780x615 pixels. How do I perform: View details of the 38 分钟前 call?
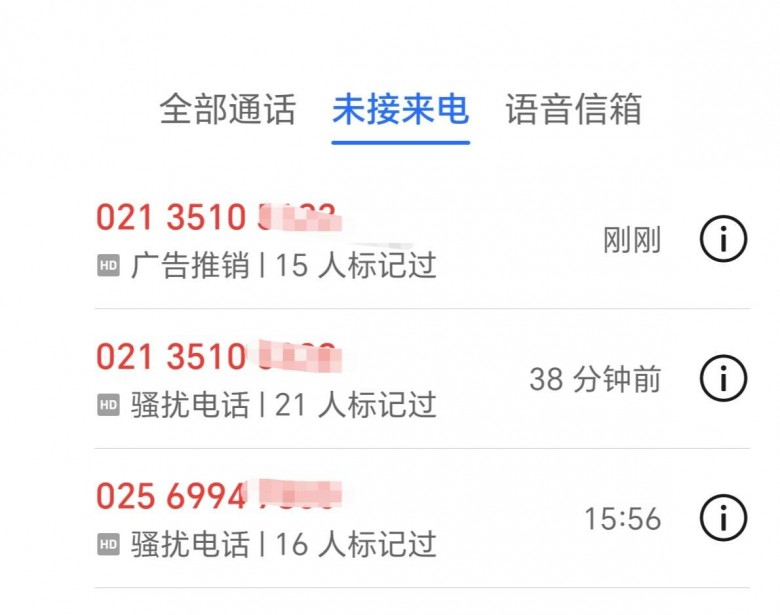[723, 379]
